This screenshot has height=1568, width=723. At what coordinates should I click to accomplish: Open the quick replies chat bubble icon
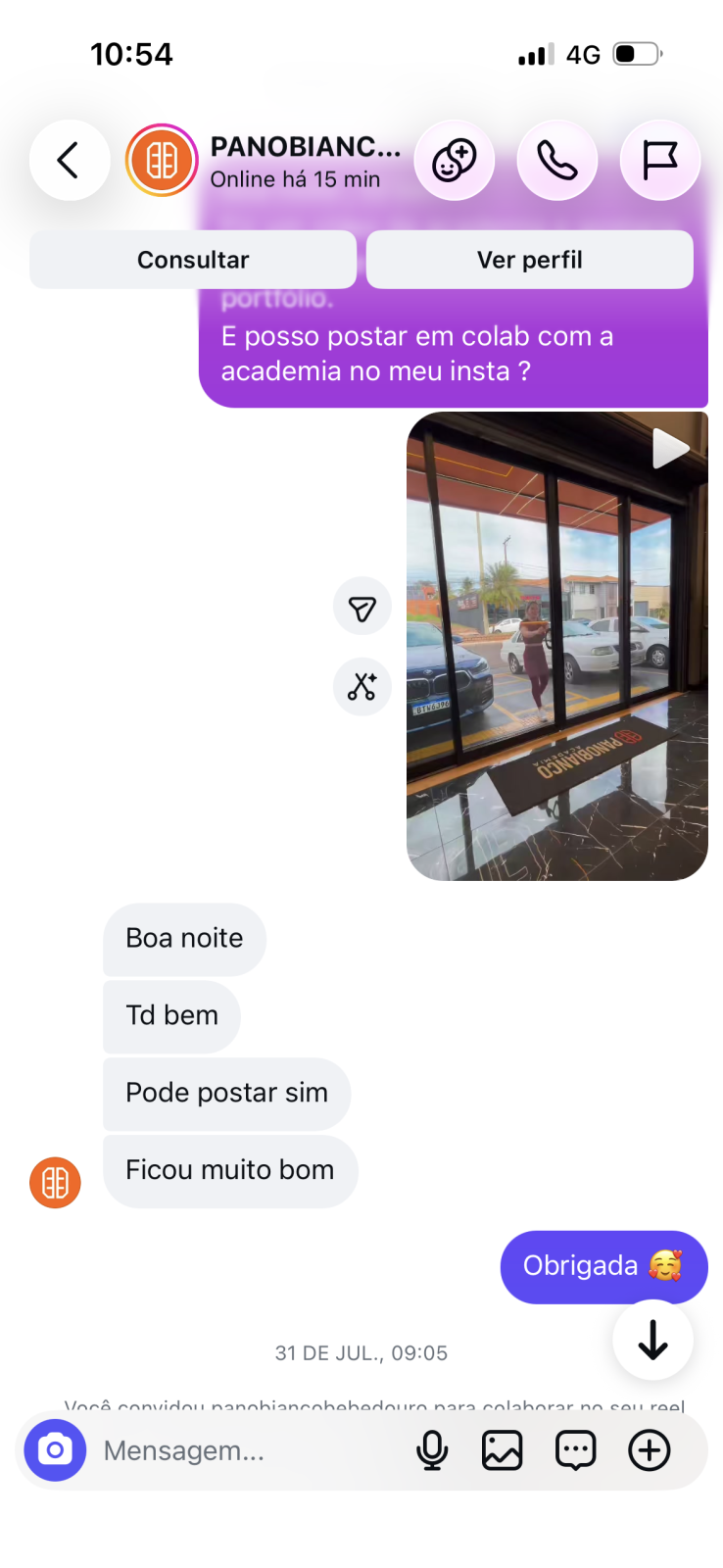point(576,1450)
